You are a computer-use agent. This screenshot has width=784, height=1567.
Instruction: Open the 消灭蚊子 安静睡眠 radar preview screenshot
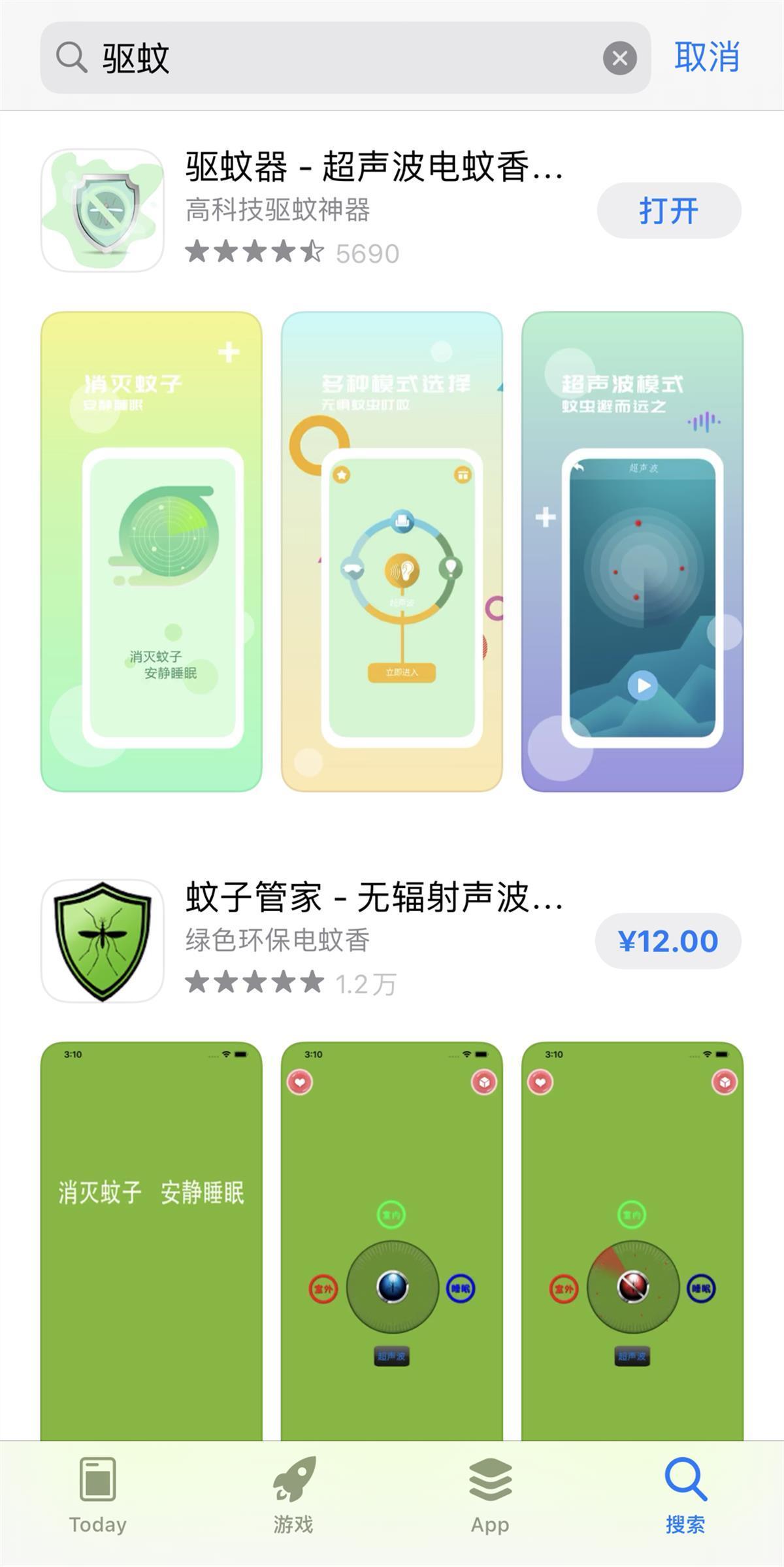click(x=152, y=551)
